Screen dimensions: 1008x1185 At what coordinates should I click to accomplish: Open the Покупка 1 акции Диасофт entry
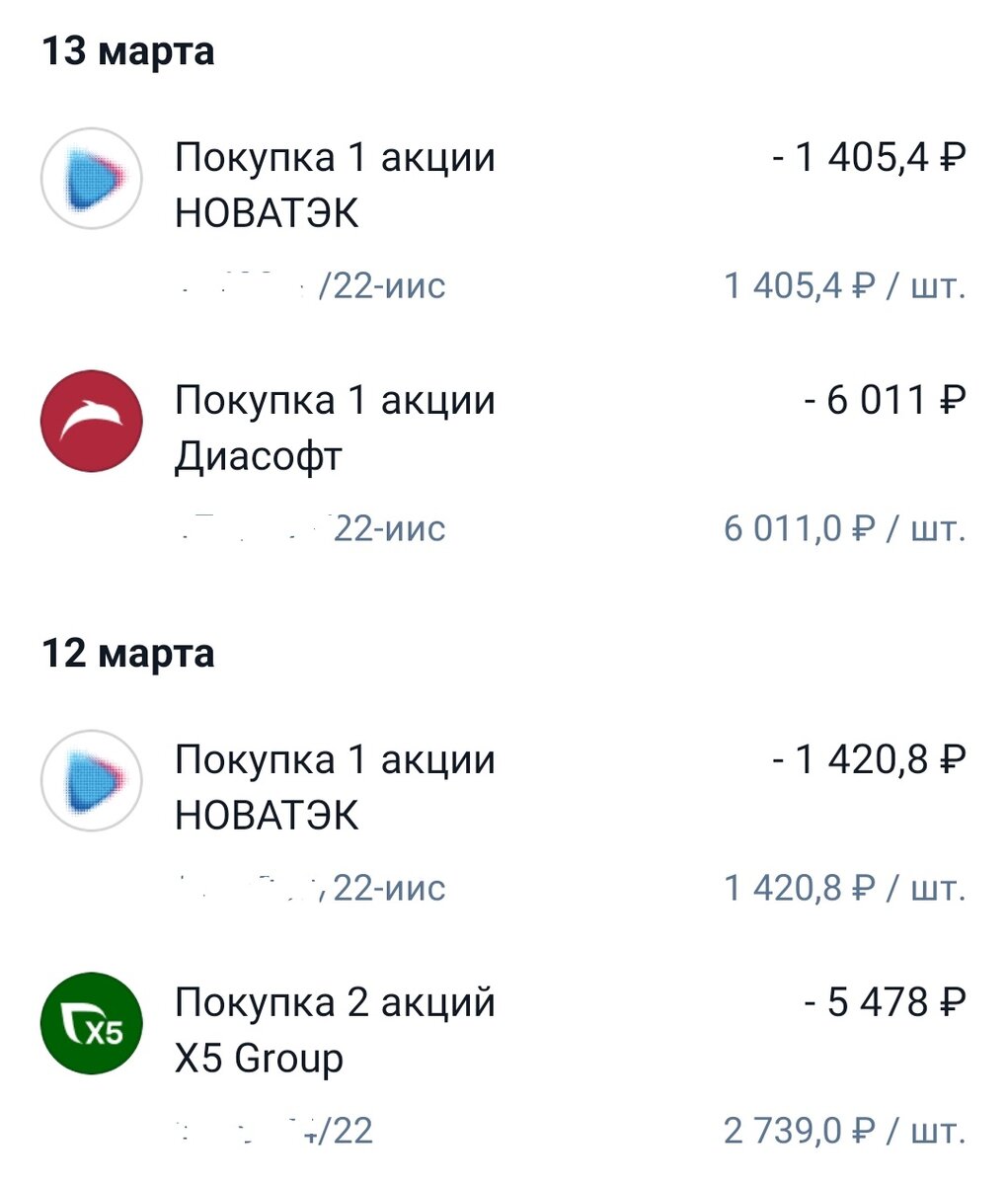click(x=334, y=427)
